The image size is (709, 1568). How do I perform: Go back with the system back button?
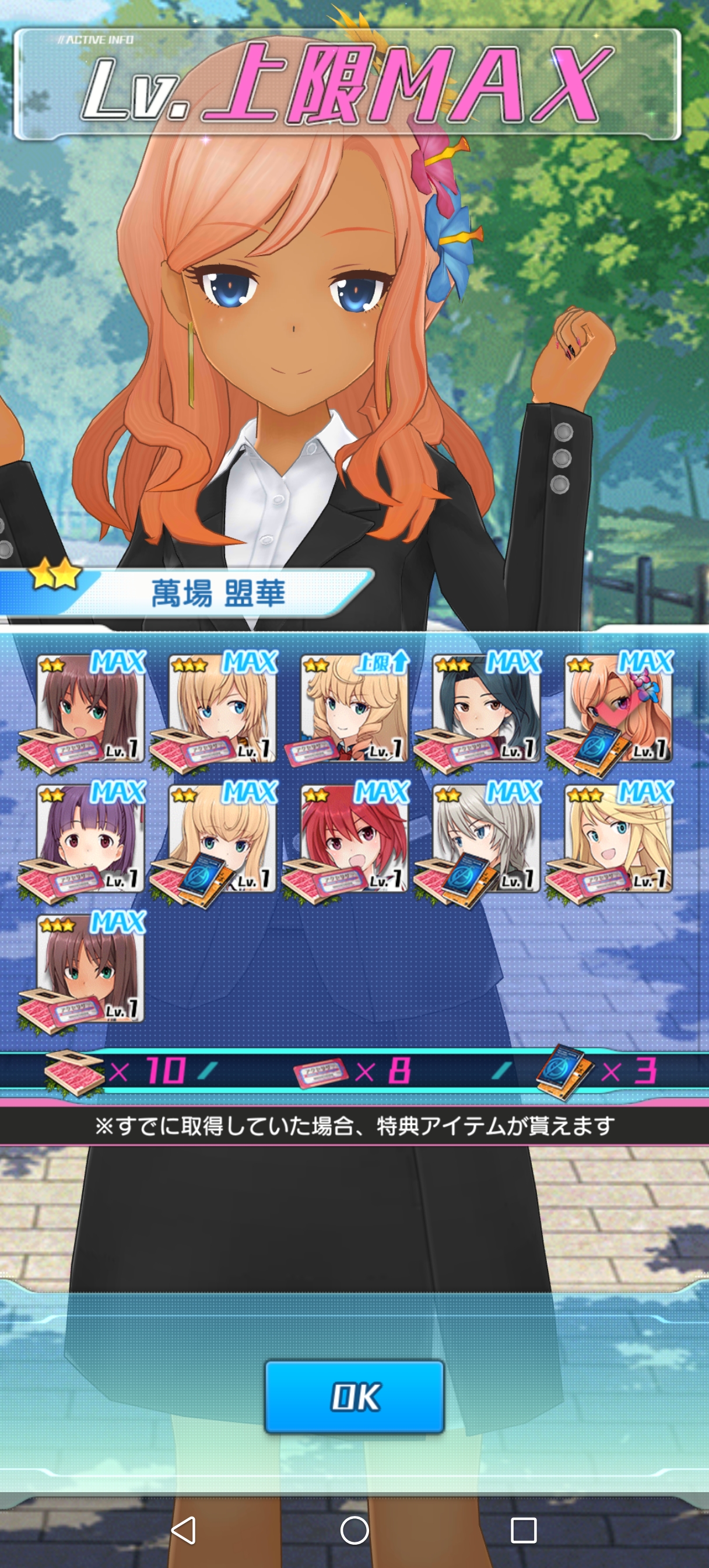pos(184,1530)
